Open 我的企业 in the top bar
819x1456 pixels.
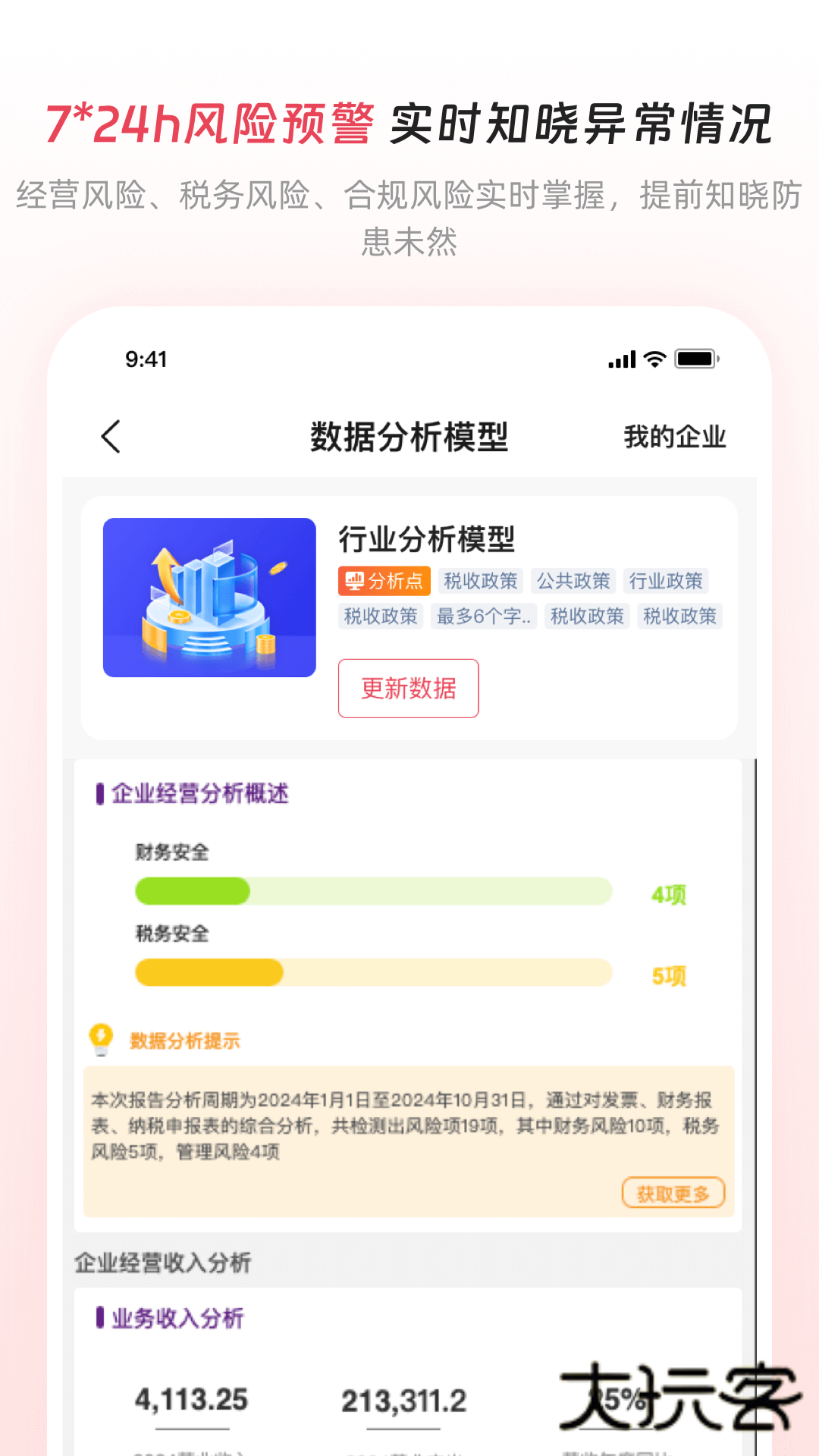click(673, 437)
